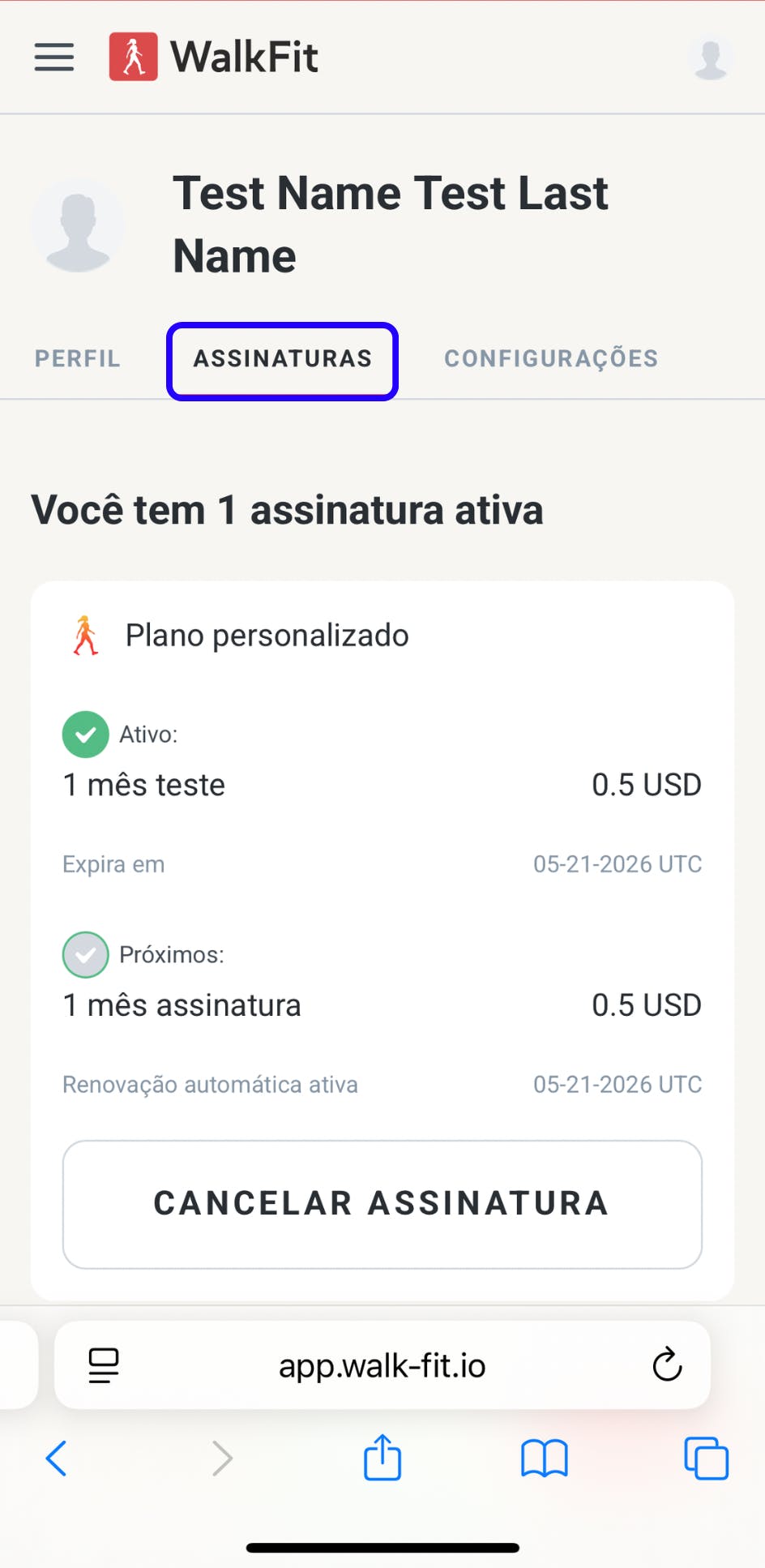Go back in Safari
The height and width of the screenshot is (1568, 765).
click(x=56, y=1459)
